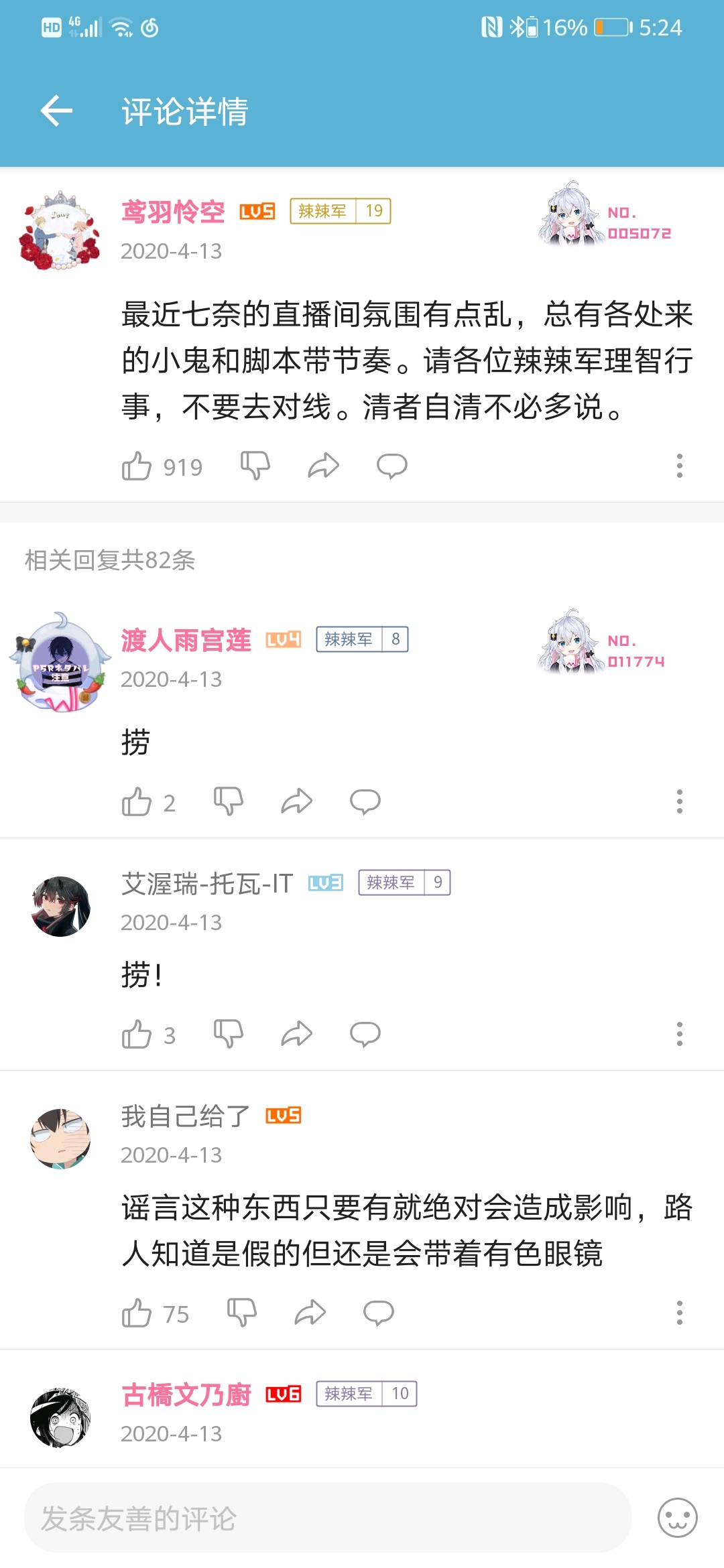This screenshot has height=1568, width=724.
Task: Open more options for 我自己给了's reply
Action: pos(679,1313)
